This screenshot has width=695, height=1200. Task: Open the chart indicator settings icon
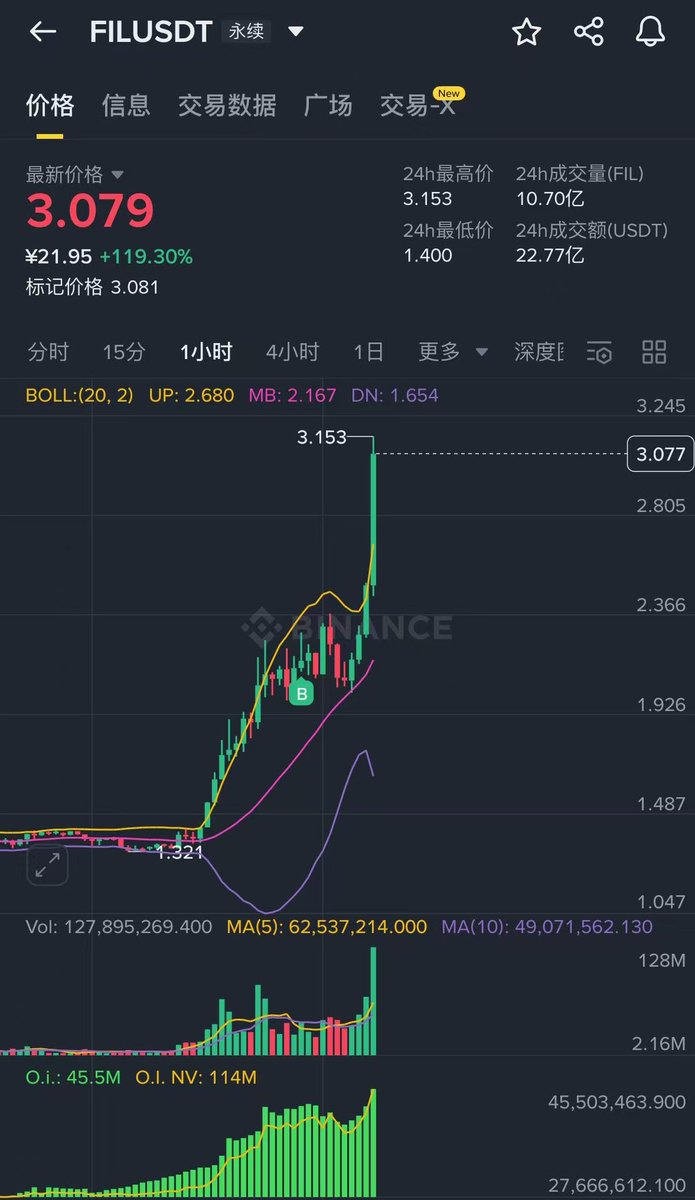pos(599,352)
